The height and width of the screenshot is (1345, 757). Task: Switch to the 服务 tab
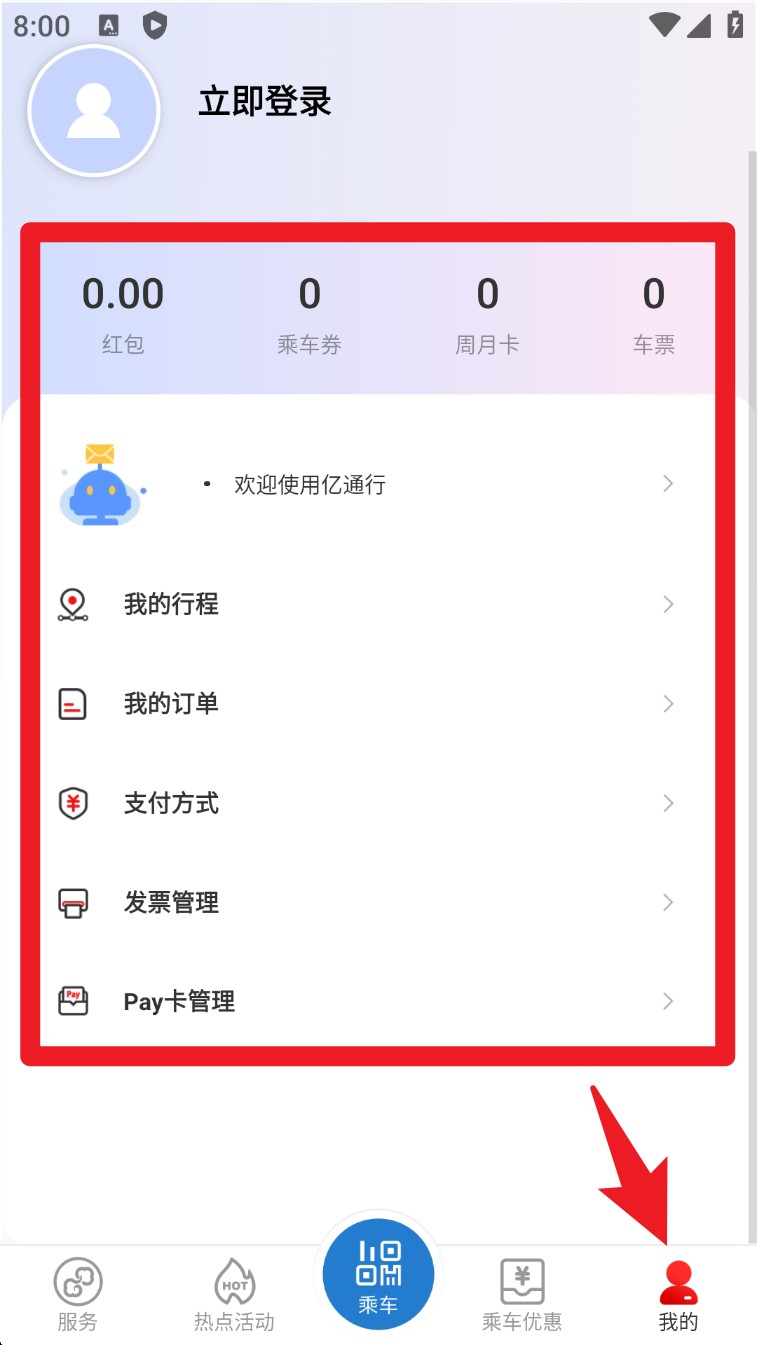pyautogui.click(x=77, y=1295)
